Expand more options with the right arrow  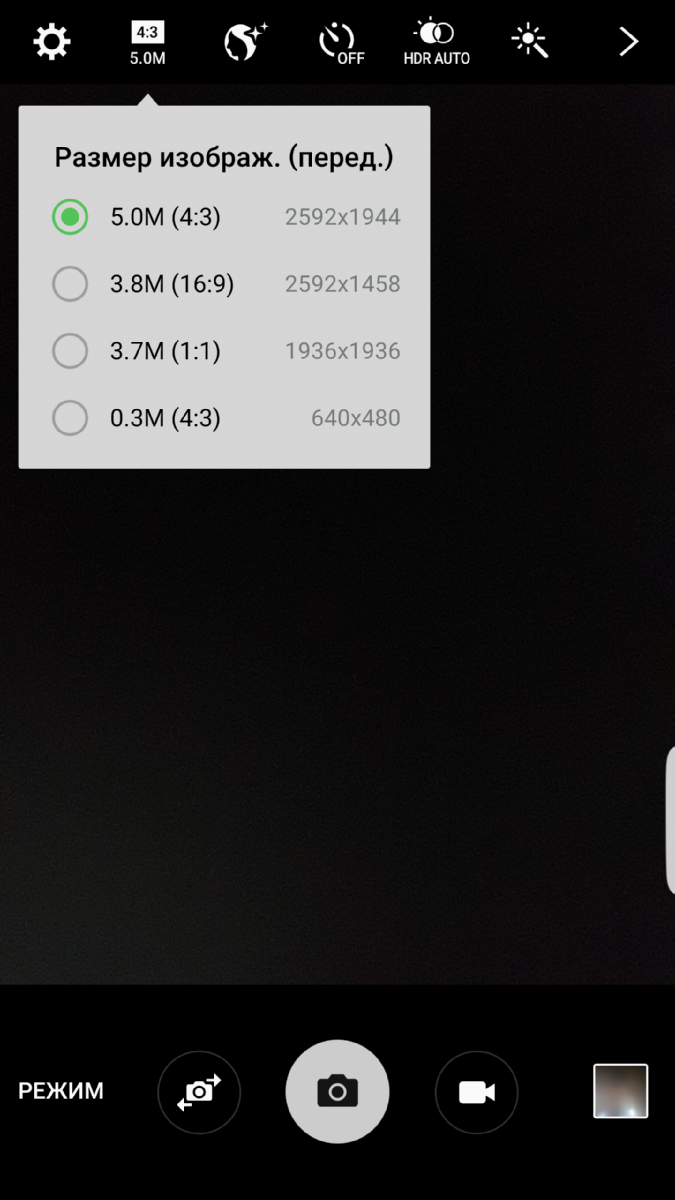(628, 41)
